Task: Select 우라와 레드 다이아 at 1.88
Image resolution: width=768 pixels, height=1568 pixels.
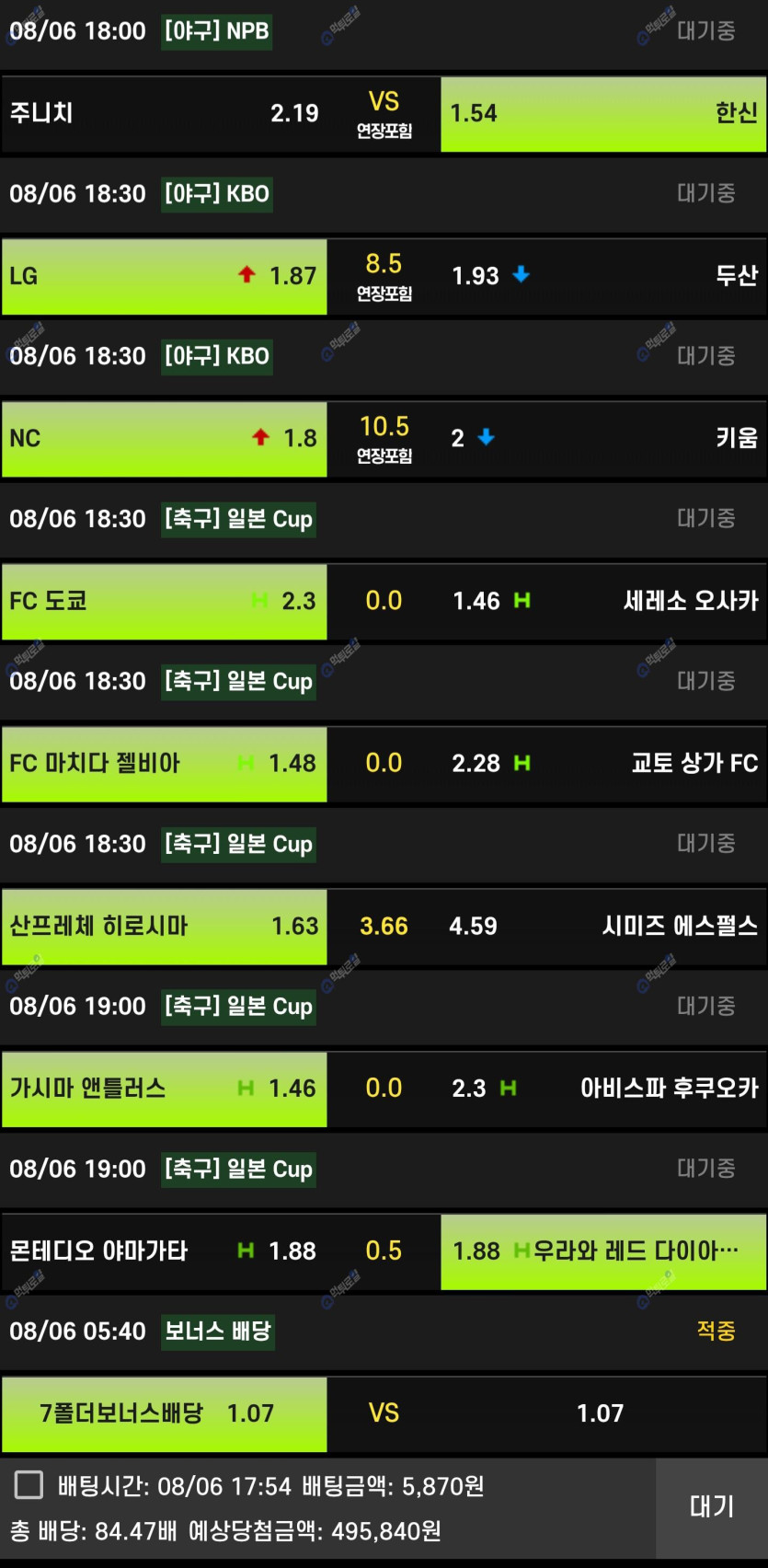Action: [603, 1251]
